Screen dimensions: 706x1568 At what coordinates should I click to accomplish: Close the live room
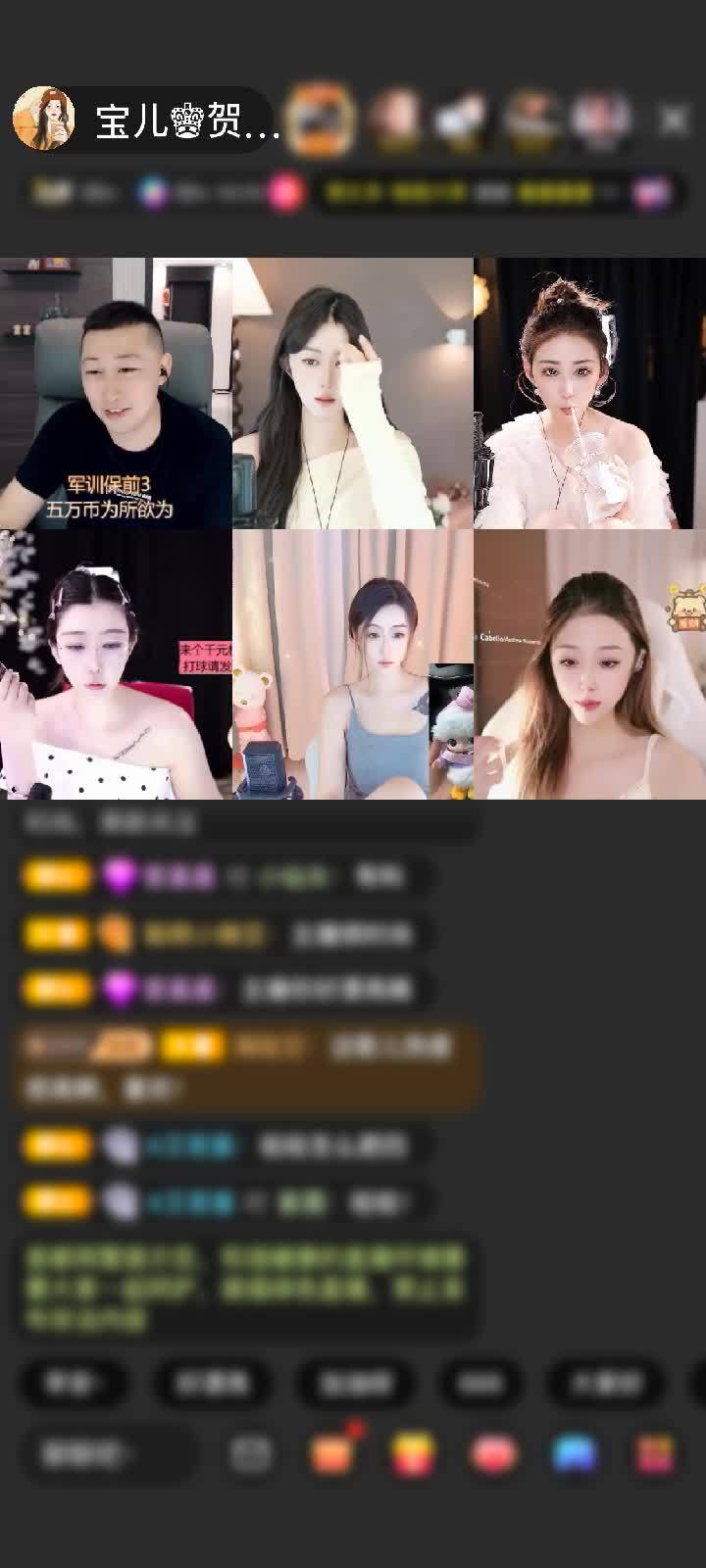[x=674, y=120]
